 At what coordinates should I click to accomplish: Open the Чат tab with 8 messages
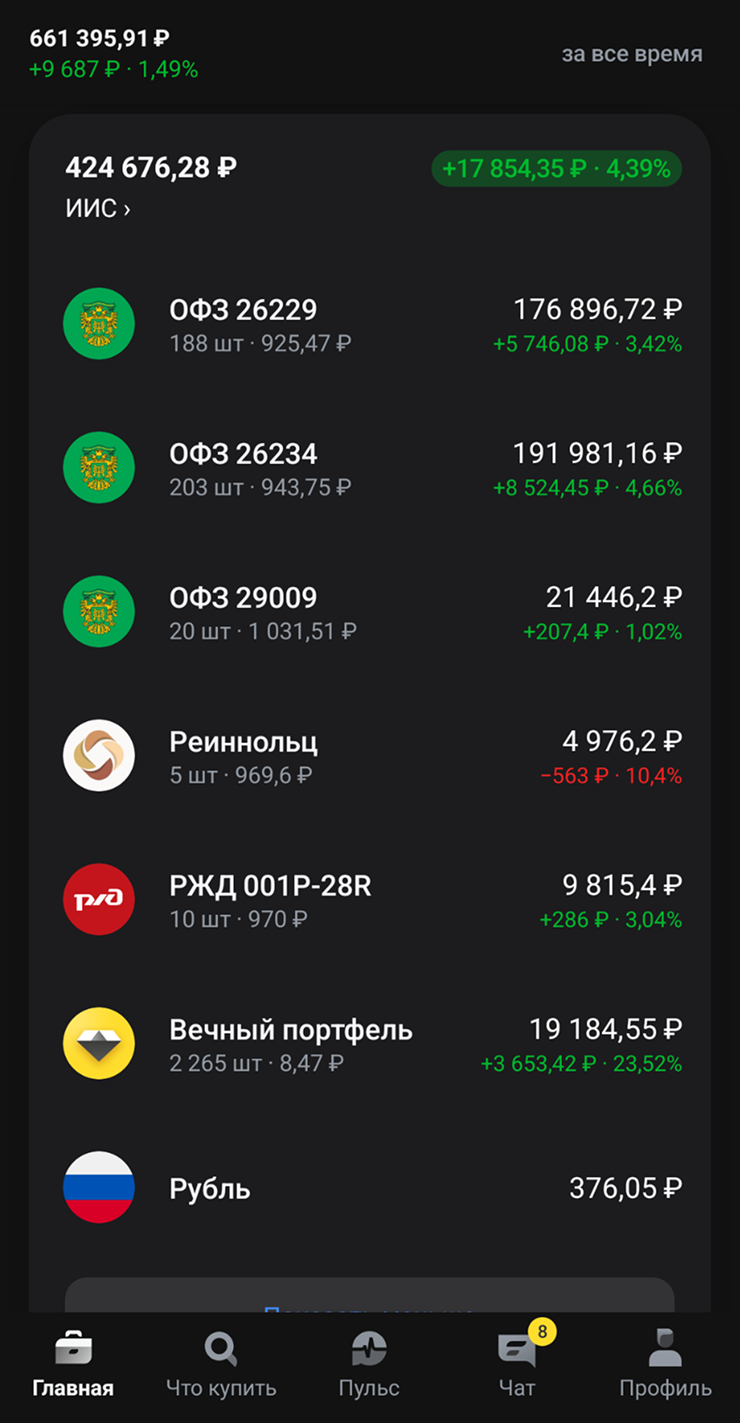517,1365
